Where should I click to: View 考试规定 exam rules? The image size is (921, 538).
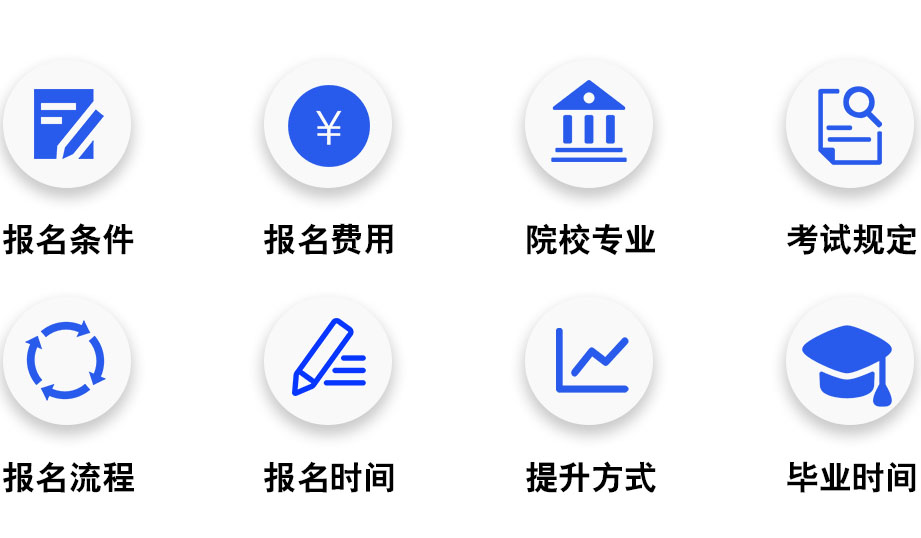pyautogui.click(x=850, y=125)
